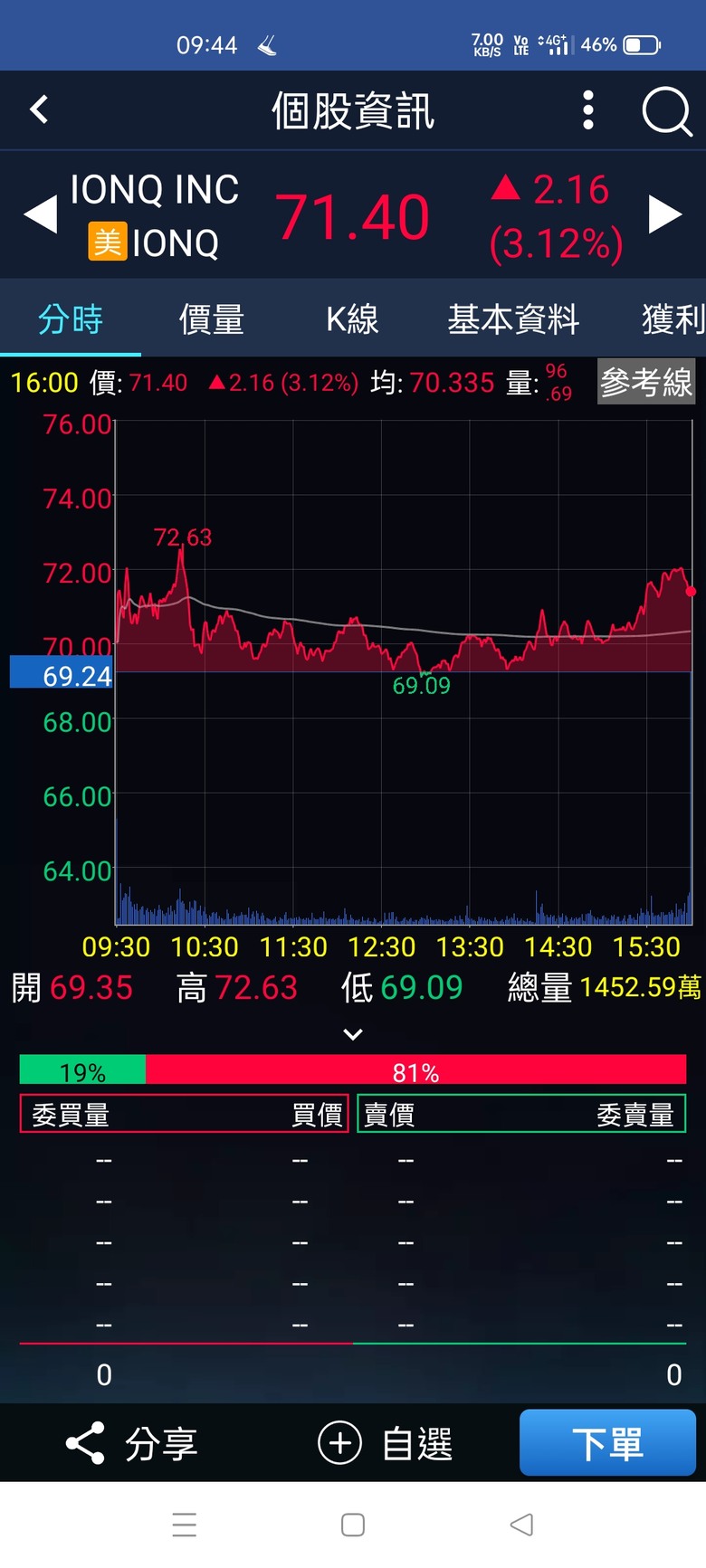View the 基本資料 tab
The height and width of the screenshot is (1568, 706).
513,319
